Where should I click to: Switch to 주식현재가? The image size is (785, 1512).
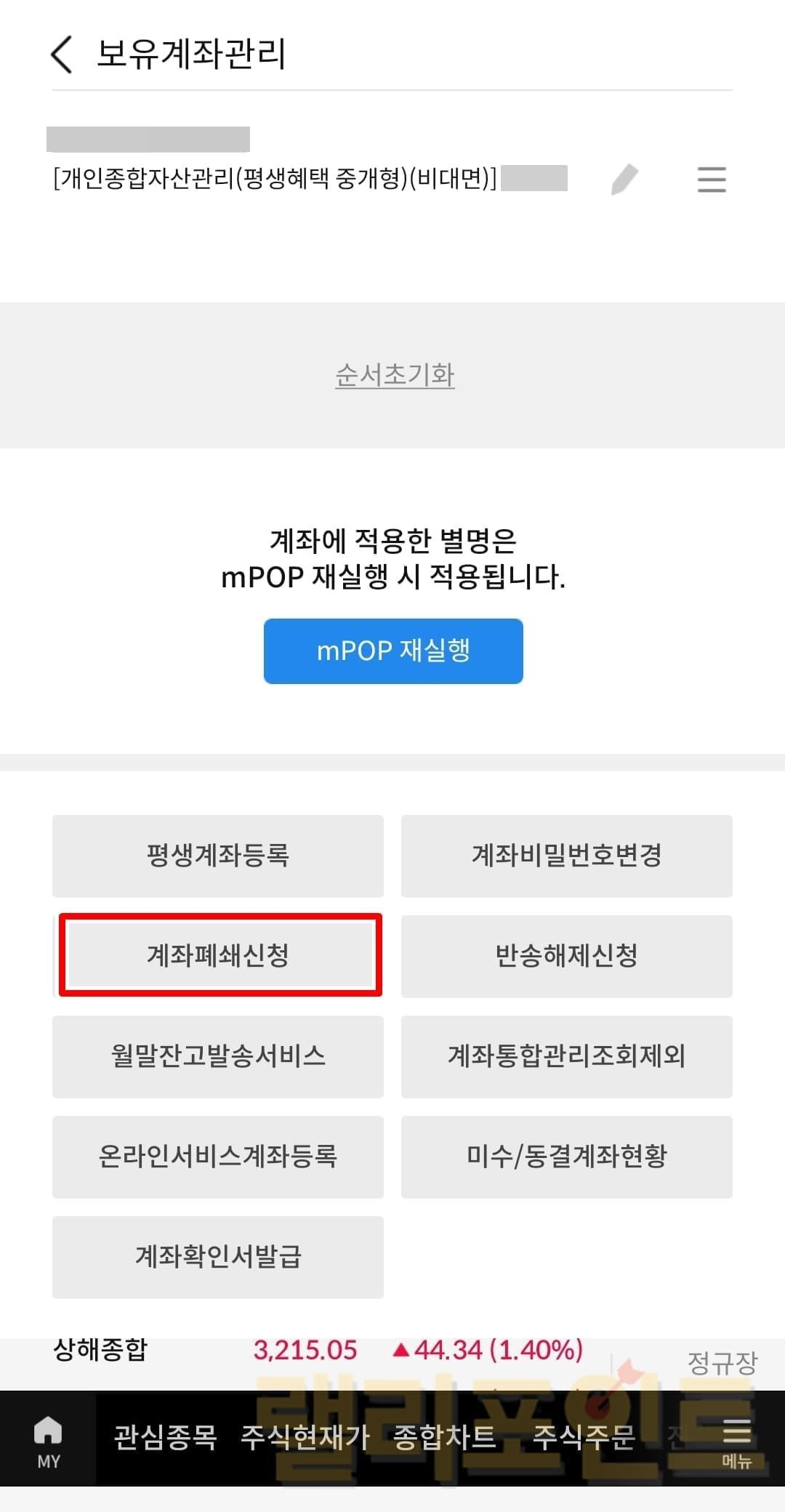pyautogui.click(x=305, y=1438)
